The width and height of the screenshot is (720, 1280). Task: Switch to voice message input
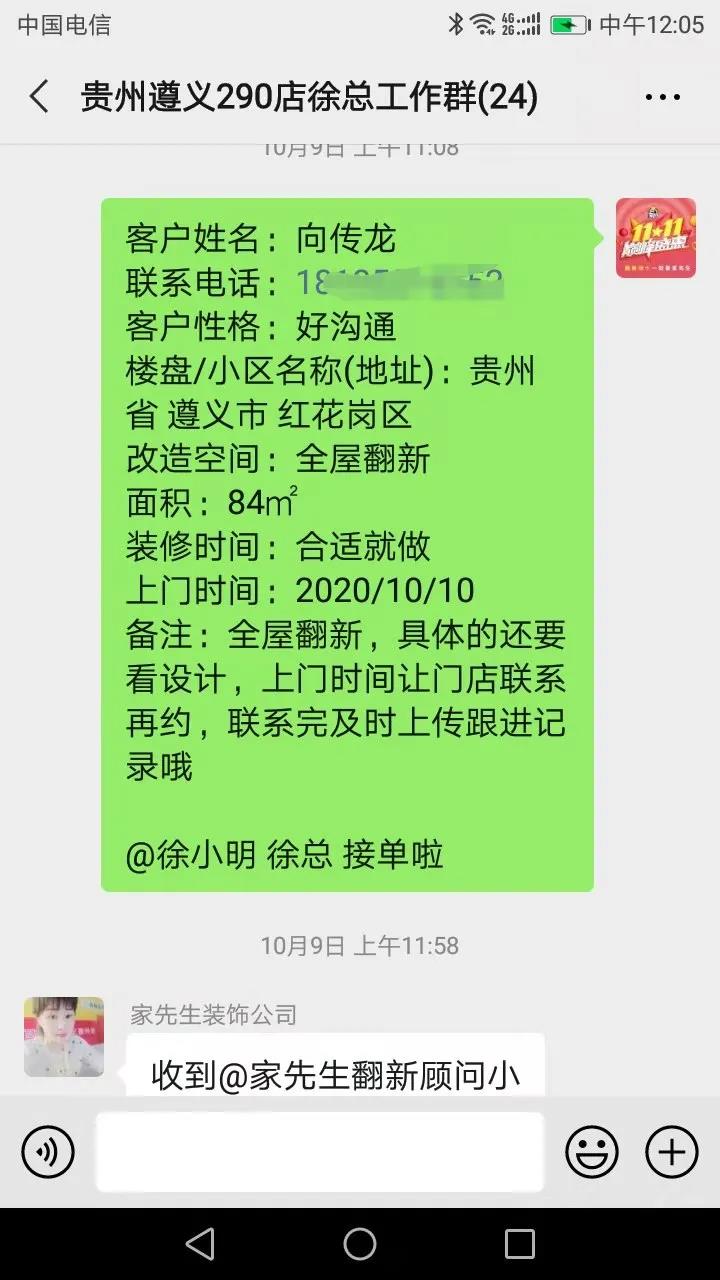(x=48, y=1152)
